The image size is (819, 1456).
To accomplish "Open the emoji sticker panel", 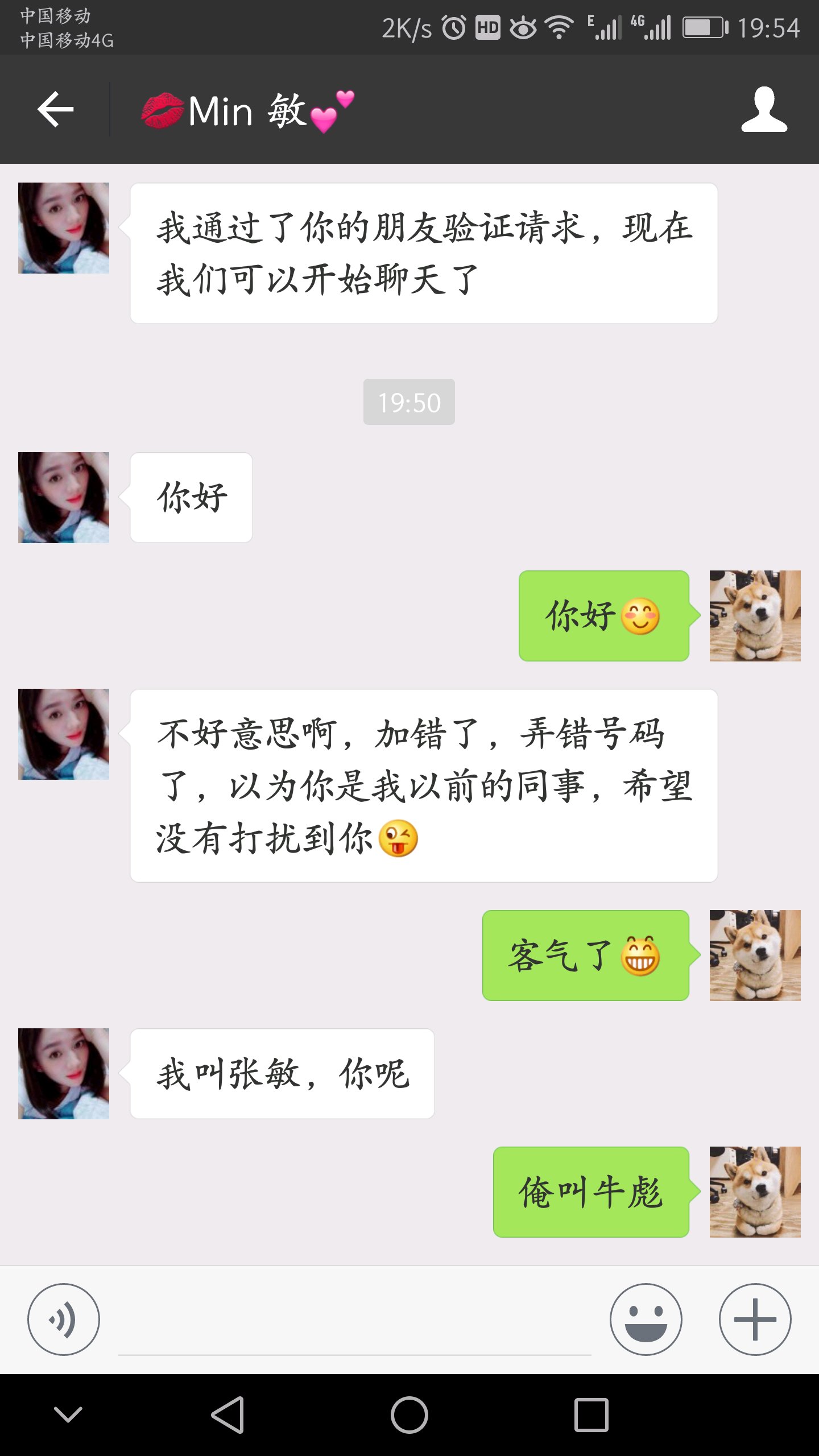I will pyautogui.click(x=646, y=1319).
